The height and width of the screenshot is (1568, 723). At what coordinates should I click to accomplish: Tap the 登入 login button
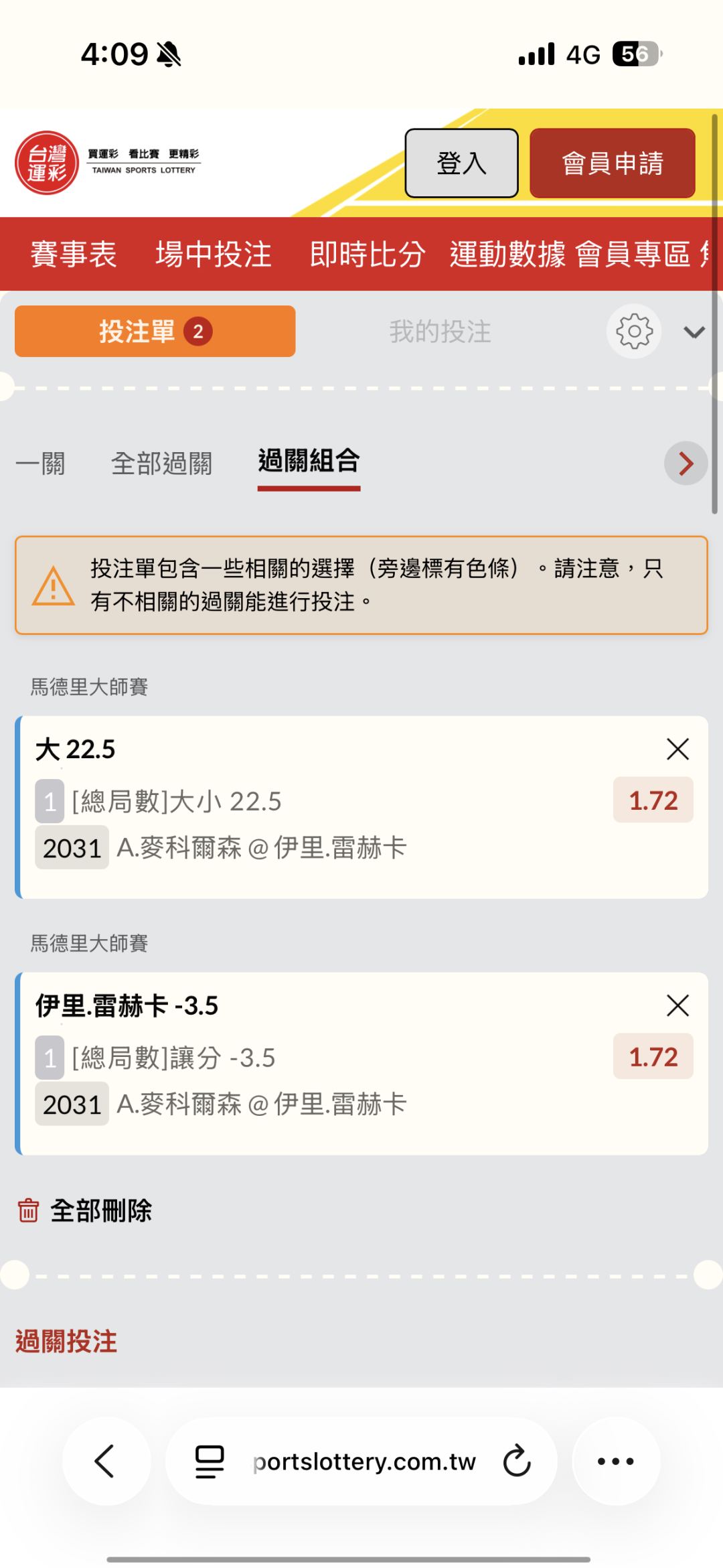(x=461, y=163)
